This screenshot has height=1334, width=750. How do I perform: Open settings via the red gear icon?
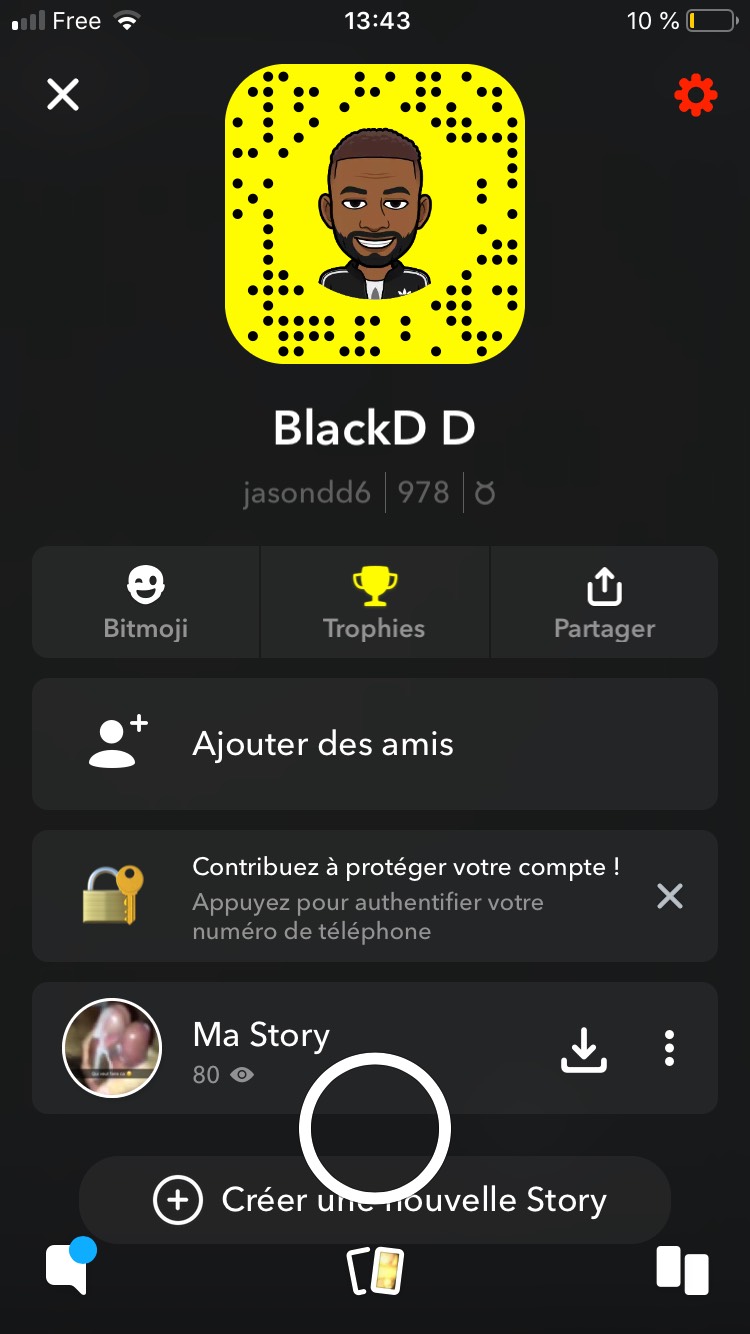(696, 95)
